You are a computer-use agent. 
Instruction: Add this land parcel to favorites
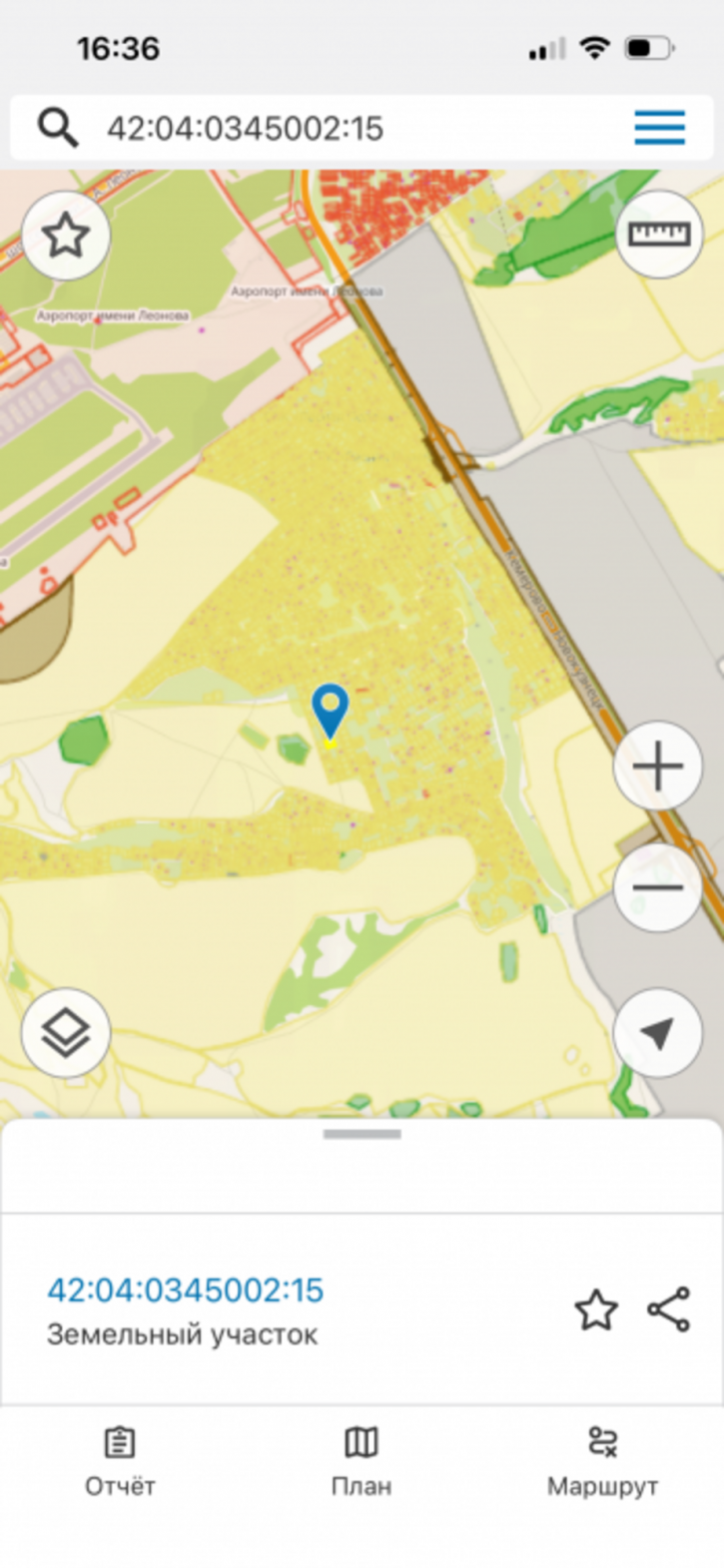(x=596, y=1309)
